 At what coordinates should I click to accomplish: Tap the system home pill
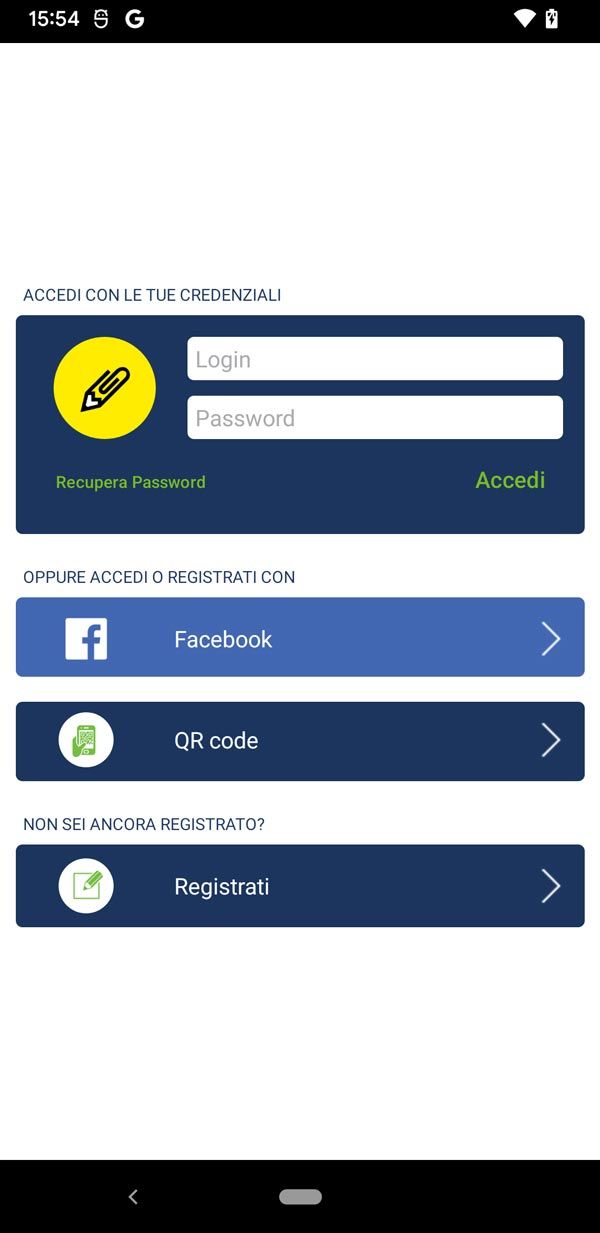click(300, 1197)
